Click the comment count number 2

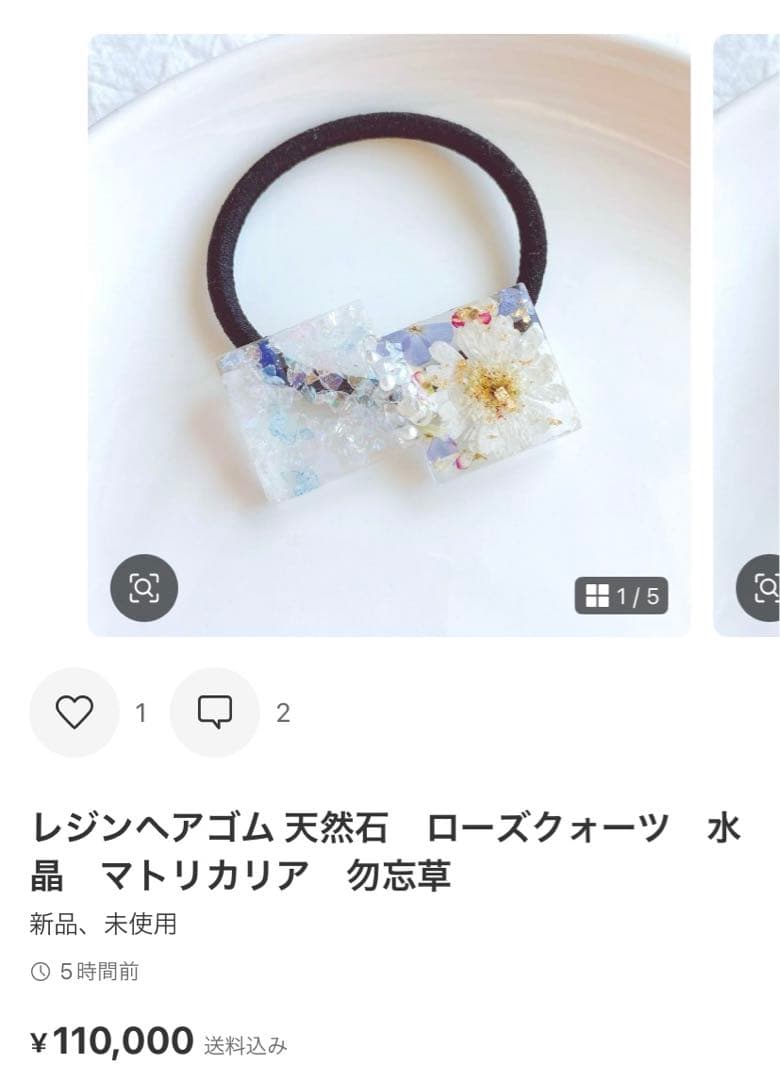(x=283, y=713)
